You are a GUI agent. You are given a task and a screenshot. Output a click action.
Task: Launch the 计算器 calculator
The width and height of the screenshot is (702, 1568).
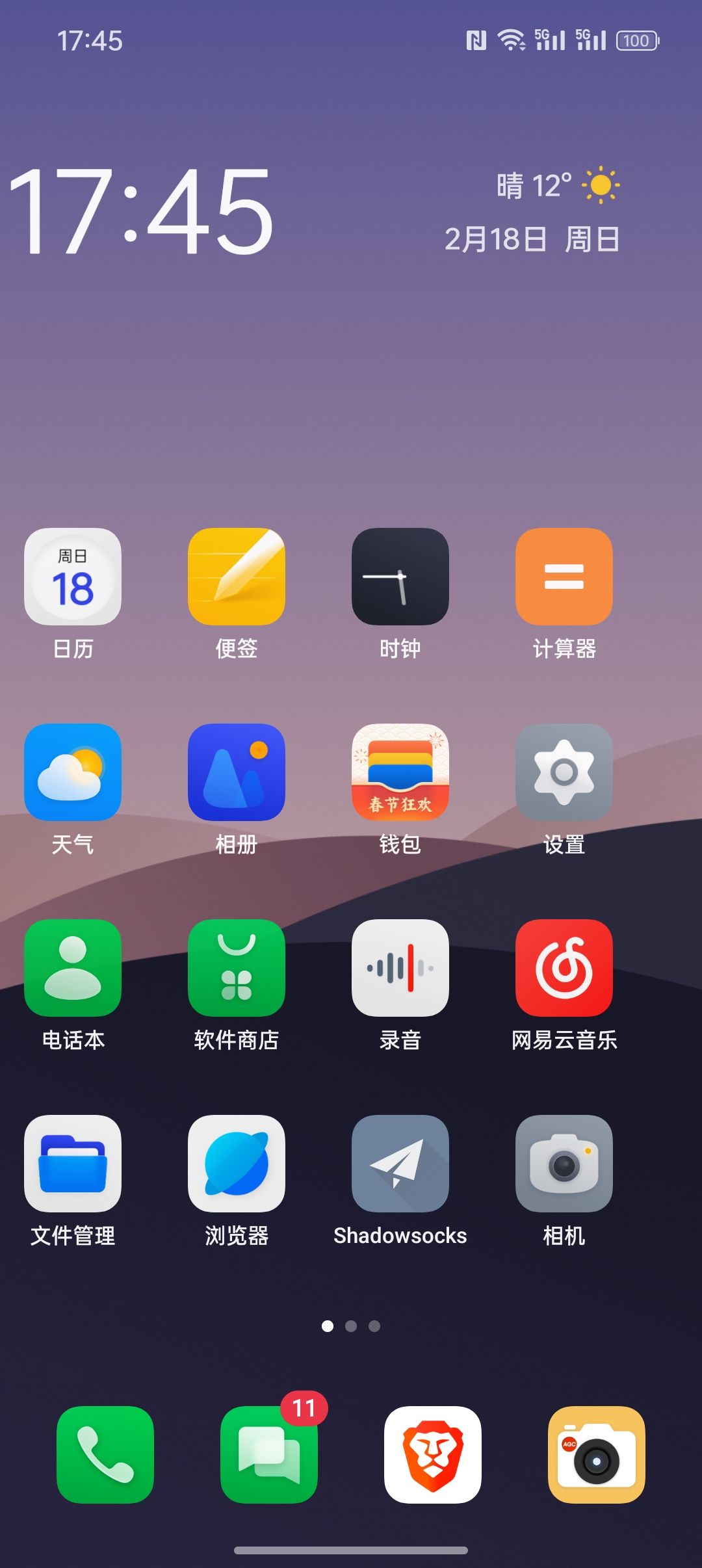click(x=564, y=577)
